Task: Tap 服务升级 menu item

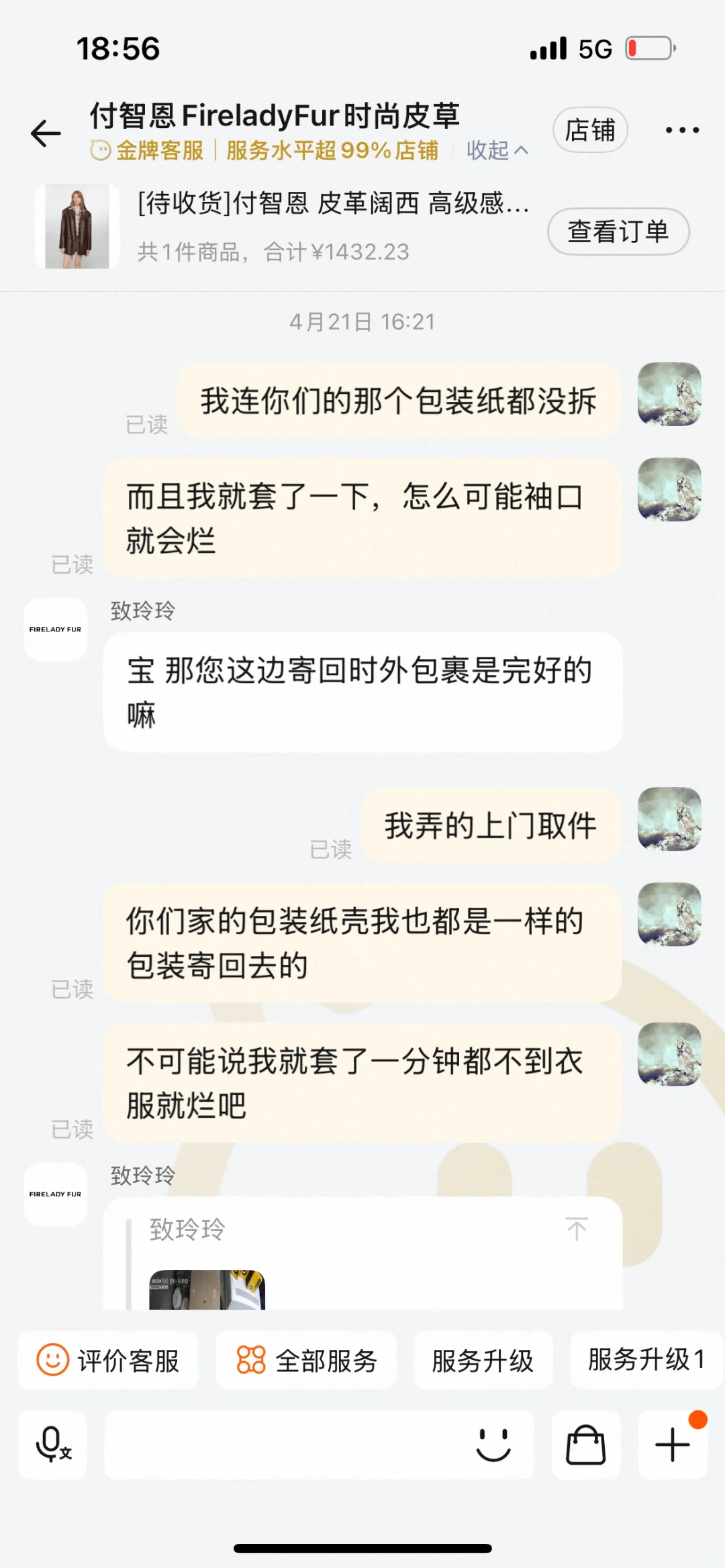Action: coord(483,1360)
